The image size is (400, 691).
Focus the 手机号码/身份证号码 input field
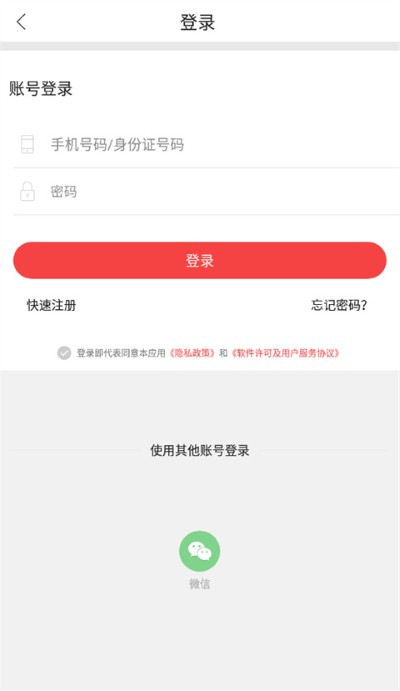pos(206,145)
